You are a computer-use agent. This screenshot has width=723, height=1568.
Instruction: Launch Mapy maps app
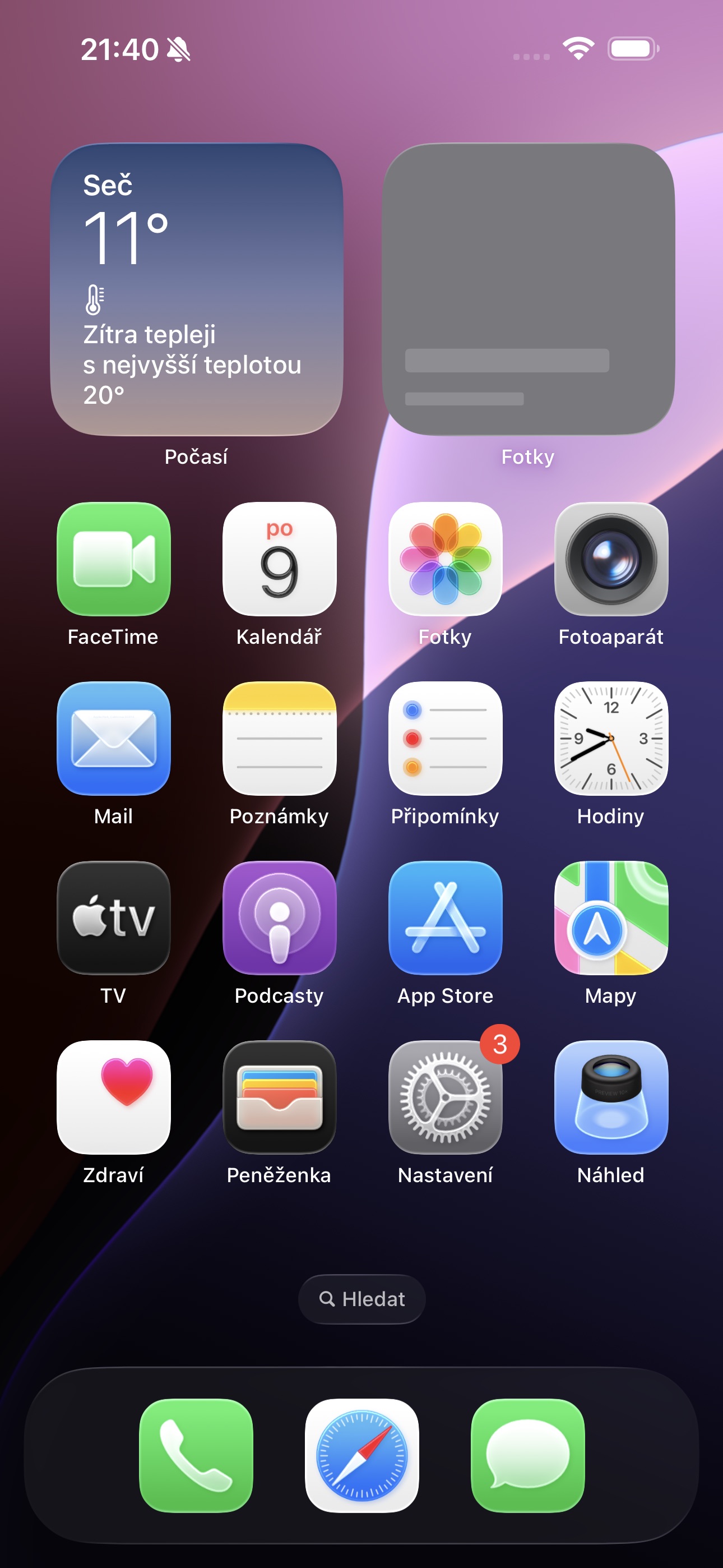click(x=611, y=918)
